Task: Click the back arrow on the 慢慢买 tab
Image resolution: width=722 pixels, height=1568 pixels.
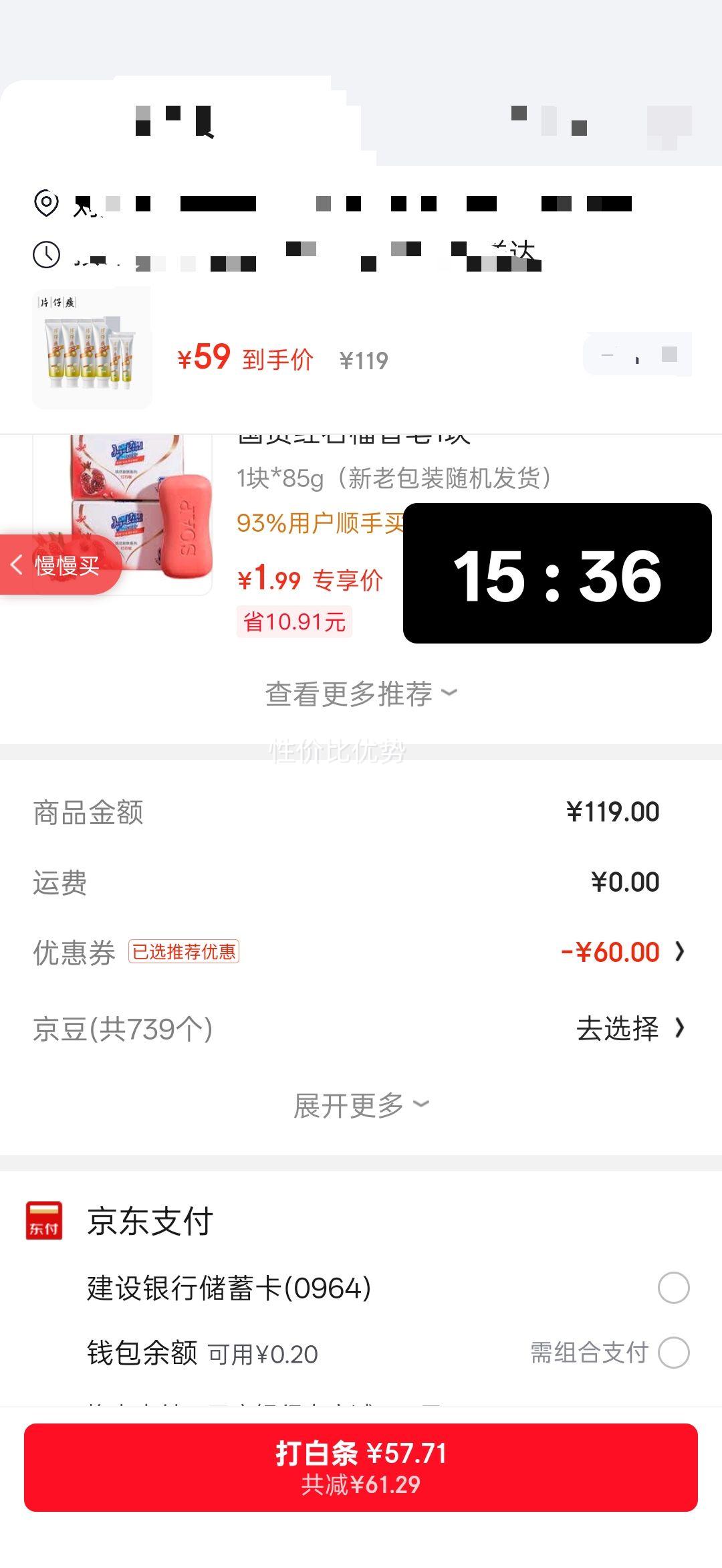Action: 19,565
